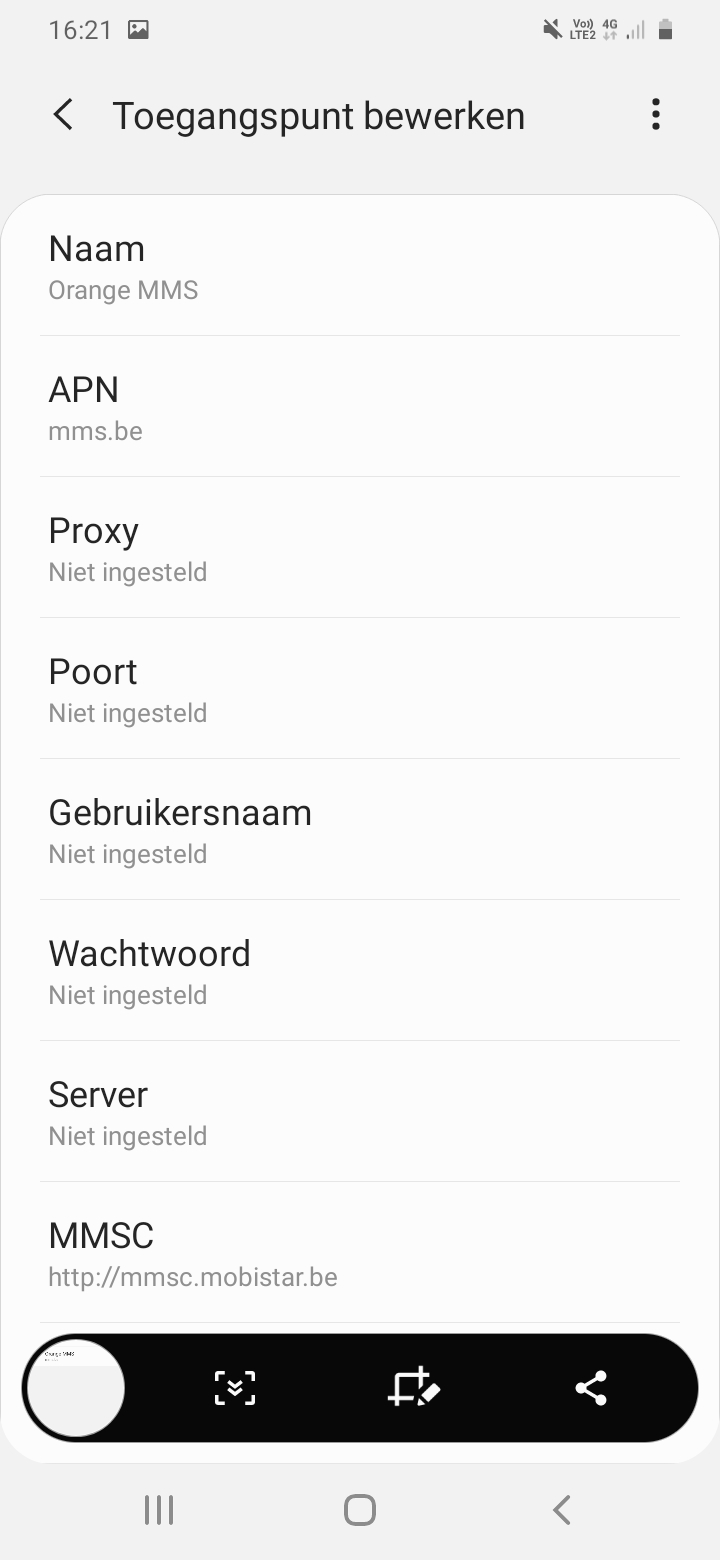This screenshot has height=1560, width=720.
Task: Edit the MMSC address
Action: [360, 1252]
